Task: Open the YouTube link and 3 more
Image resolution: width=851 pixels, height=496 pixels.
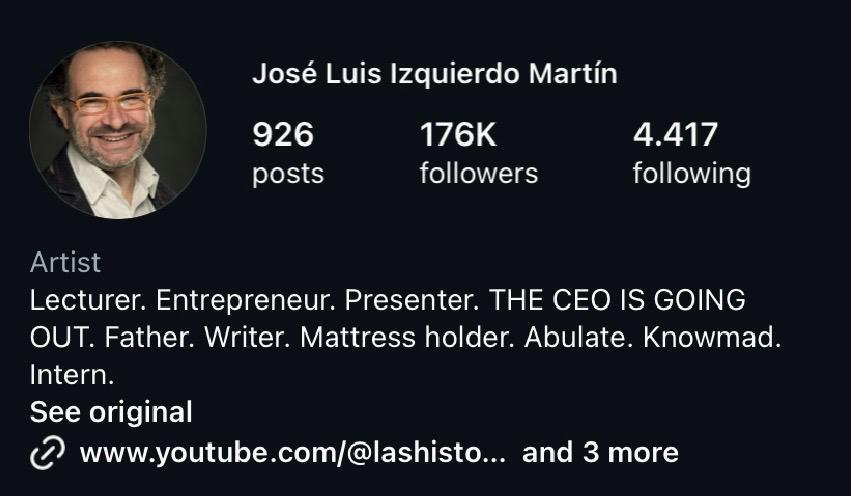Action: [x=378, y=452]
